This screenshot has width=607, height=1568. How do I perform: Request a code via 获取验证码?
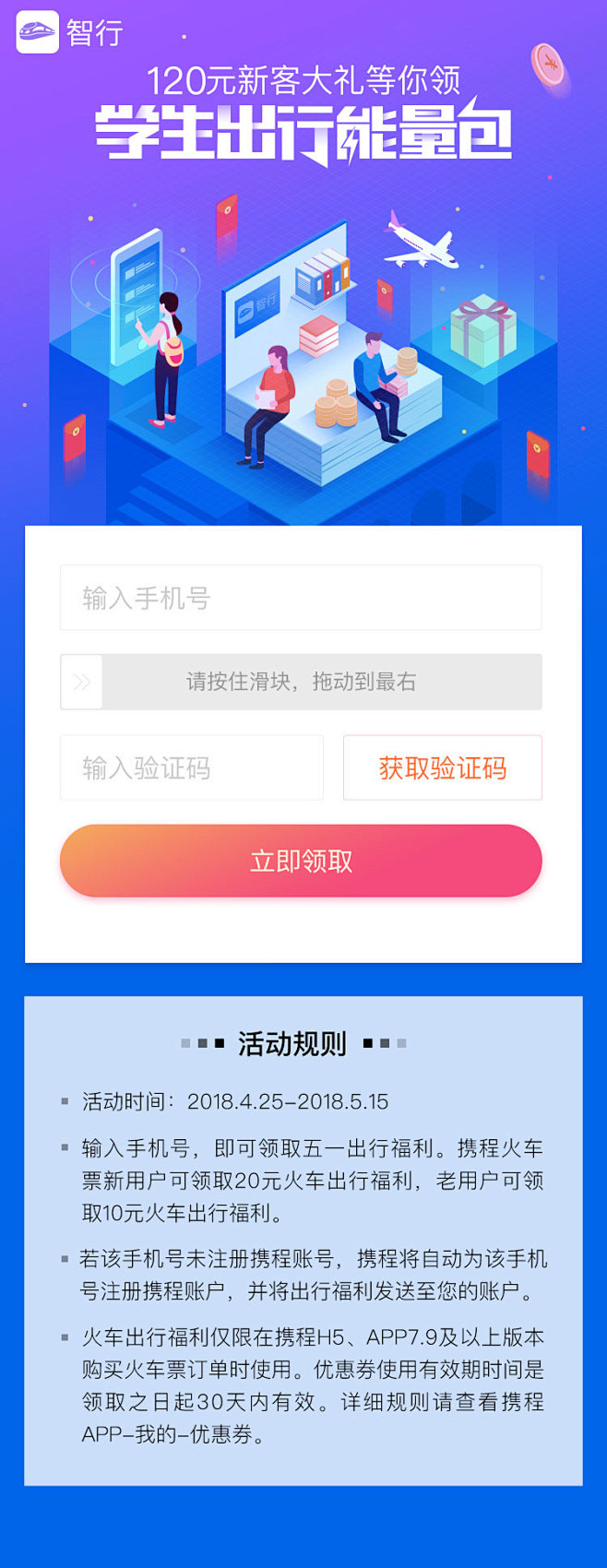[442, 767]
